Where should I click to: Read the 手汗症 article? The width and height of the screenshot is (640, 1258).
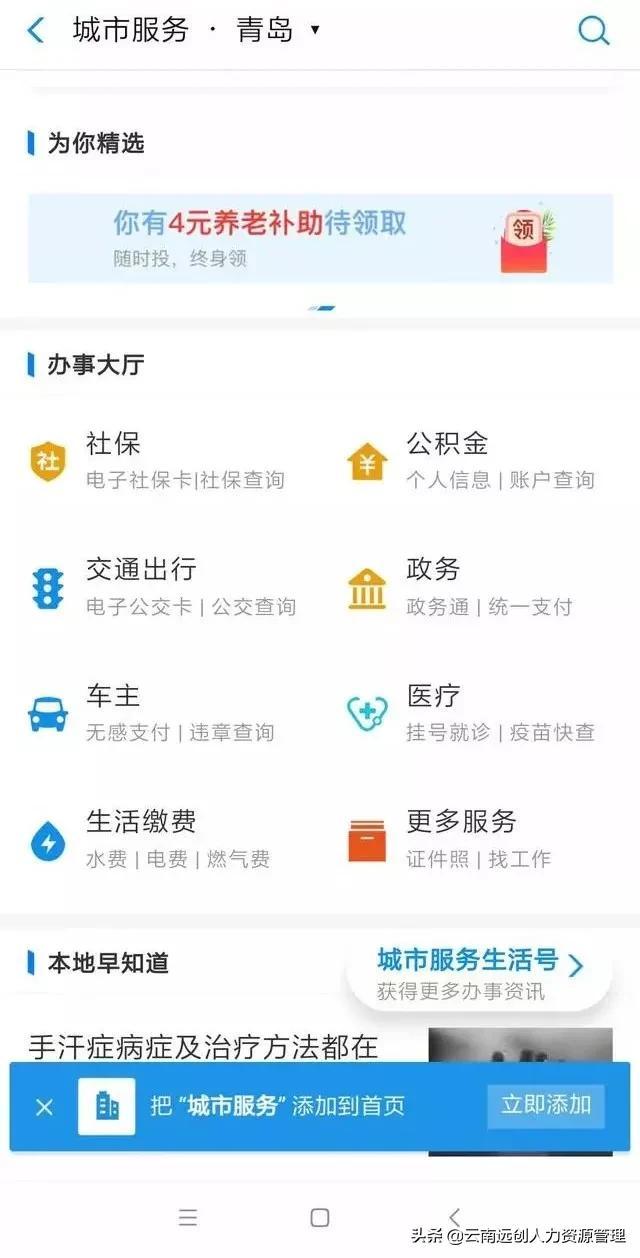(x=204, y=1046)
